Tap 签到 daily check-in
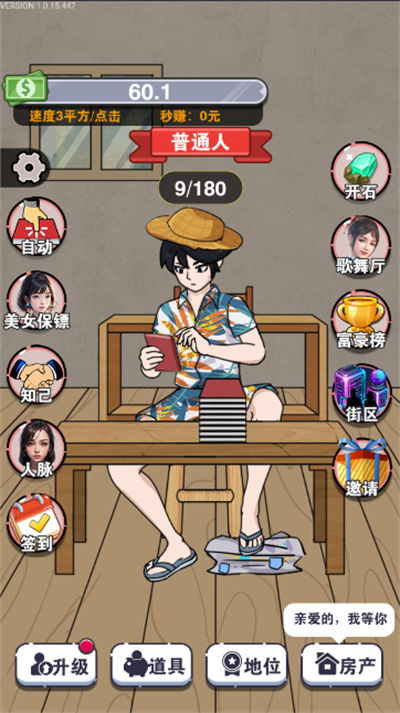This screenshot has height=713, width=400. 36,523
